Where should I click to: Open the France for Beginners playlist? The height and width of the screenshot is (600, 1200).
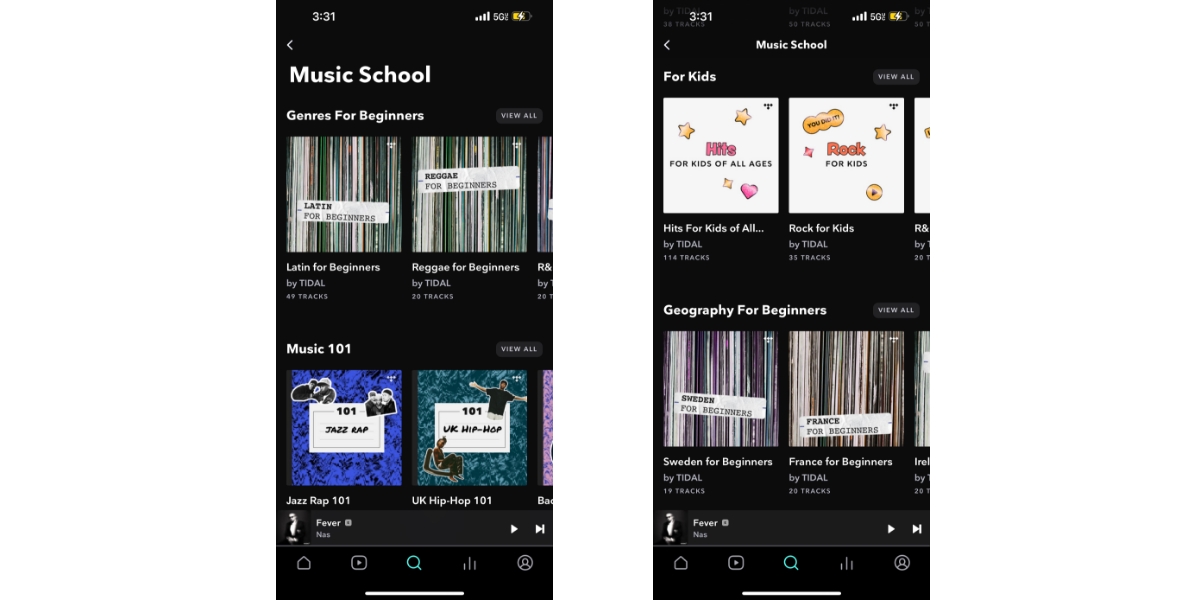(846, 389)
